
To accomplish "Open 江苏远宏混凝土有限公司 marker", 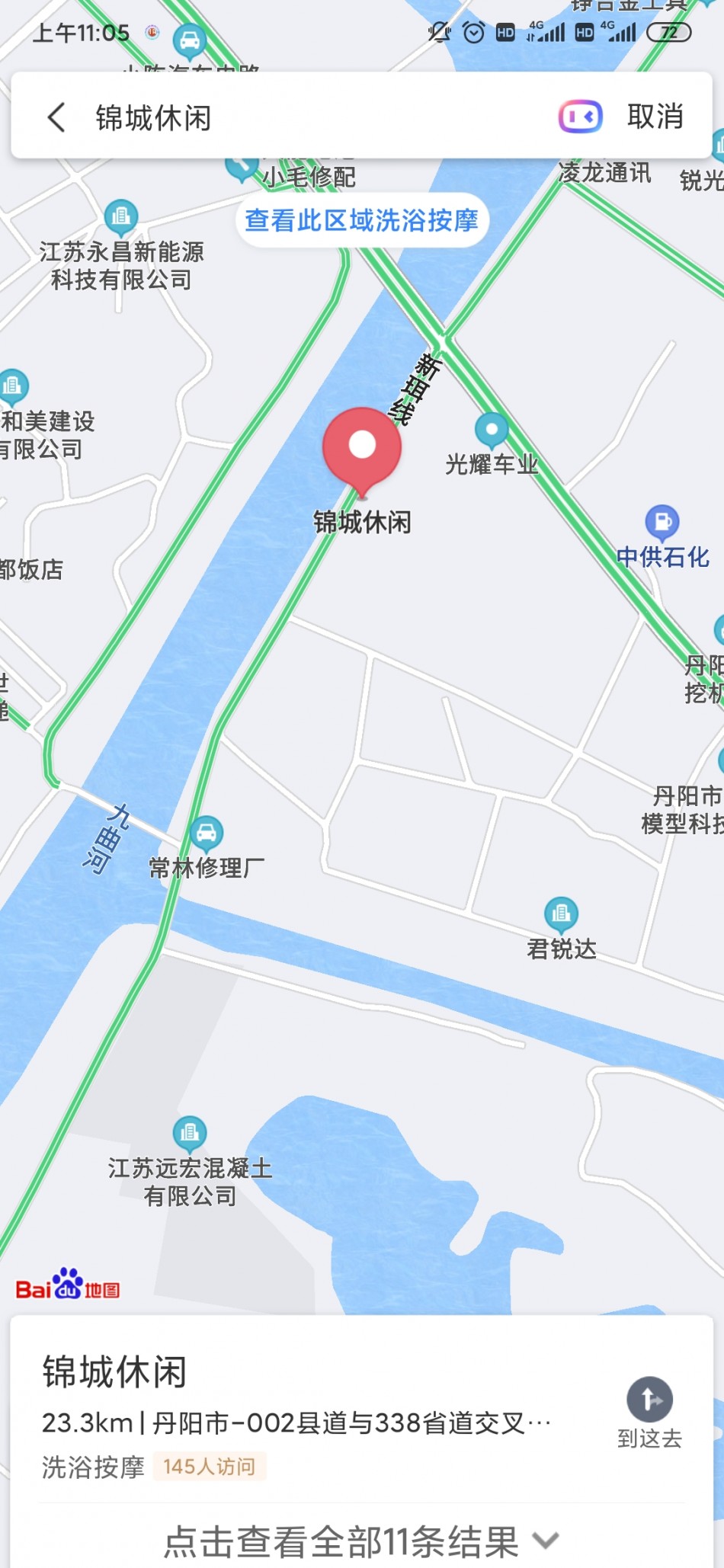I will pos(190,1134).
